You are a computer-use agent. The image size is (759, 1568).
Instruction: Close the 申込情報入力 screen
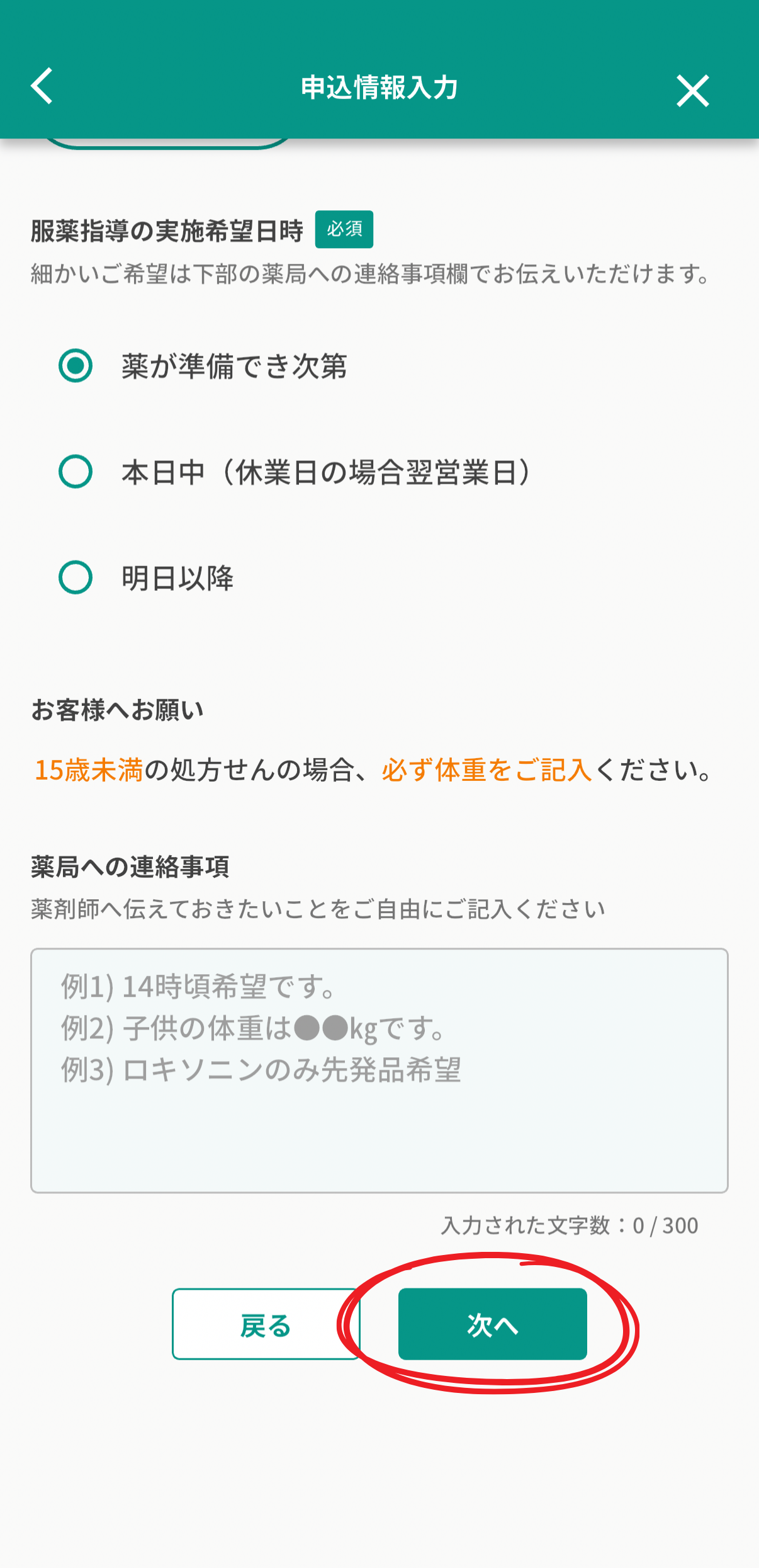click(x=692, y=91)
